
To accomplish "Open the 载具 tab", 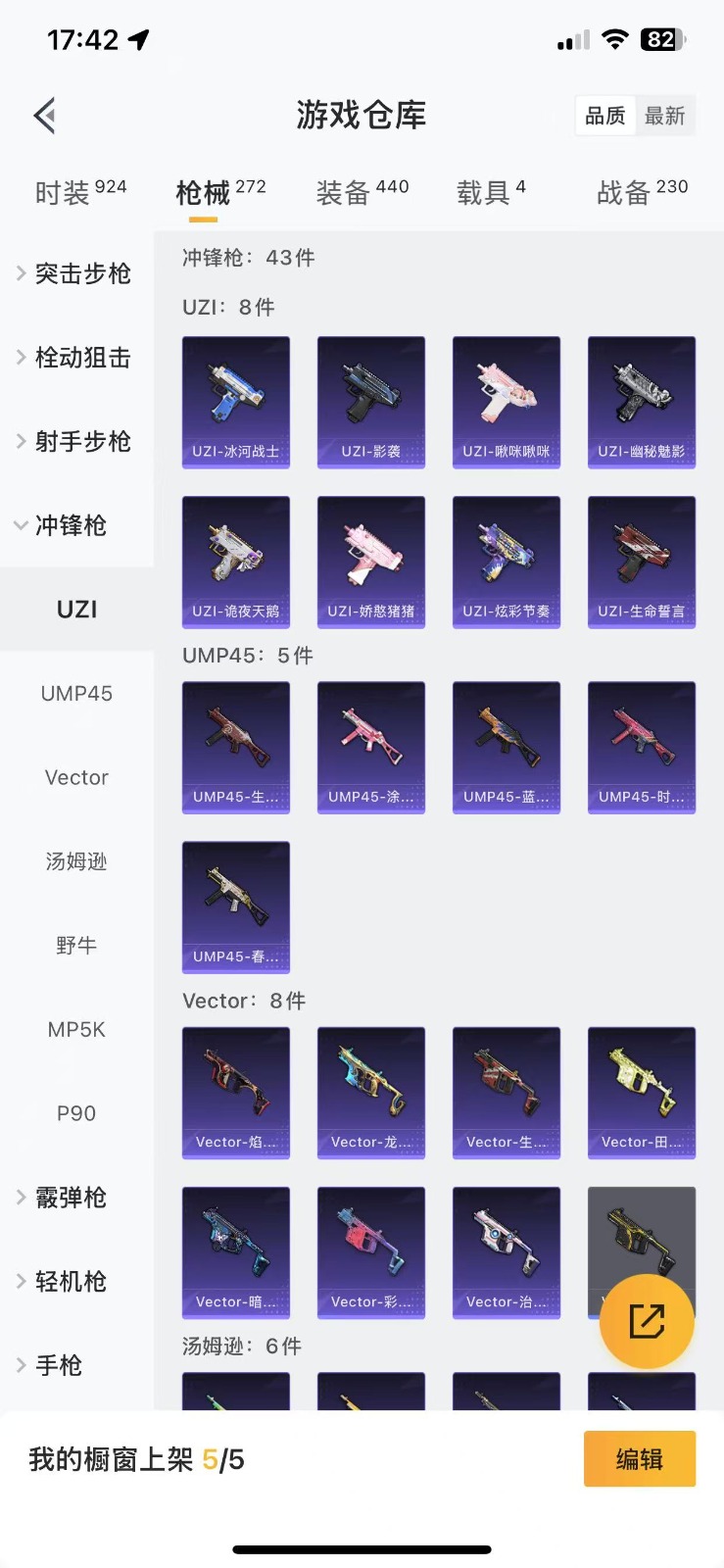I will (x=491, y=192).
